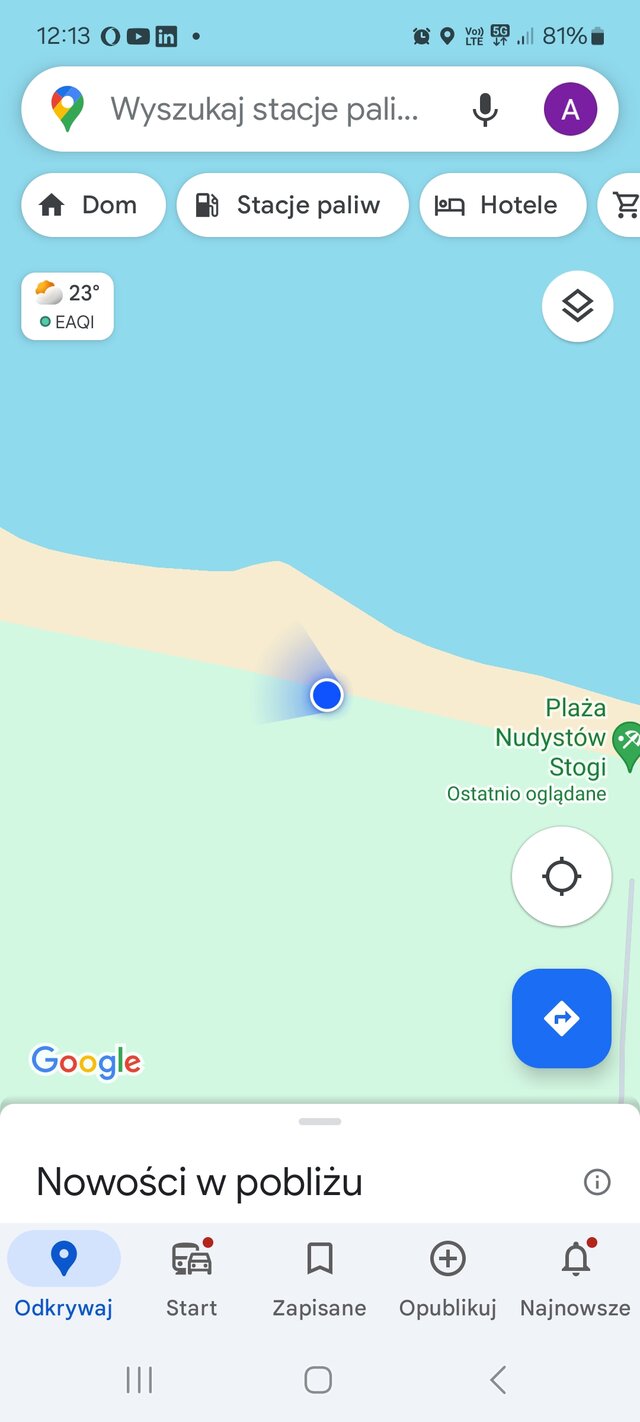This screenshot has height=1422, width=640.
Task: Show recent apps from navigation bar
Action: [139, 1380]
